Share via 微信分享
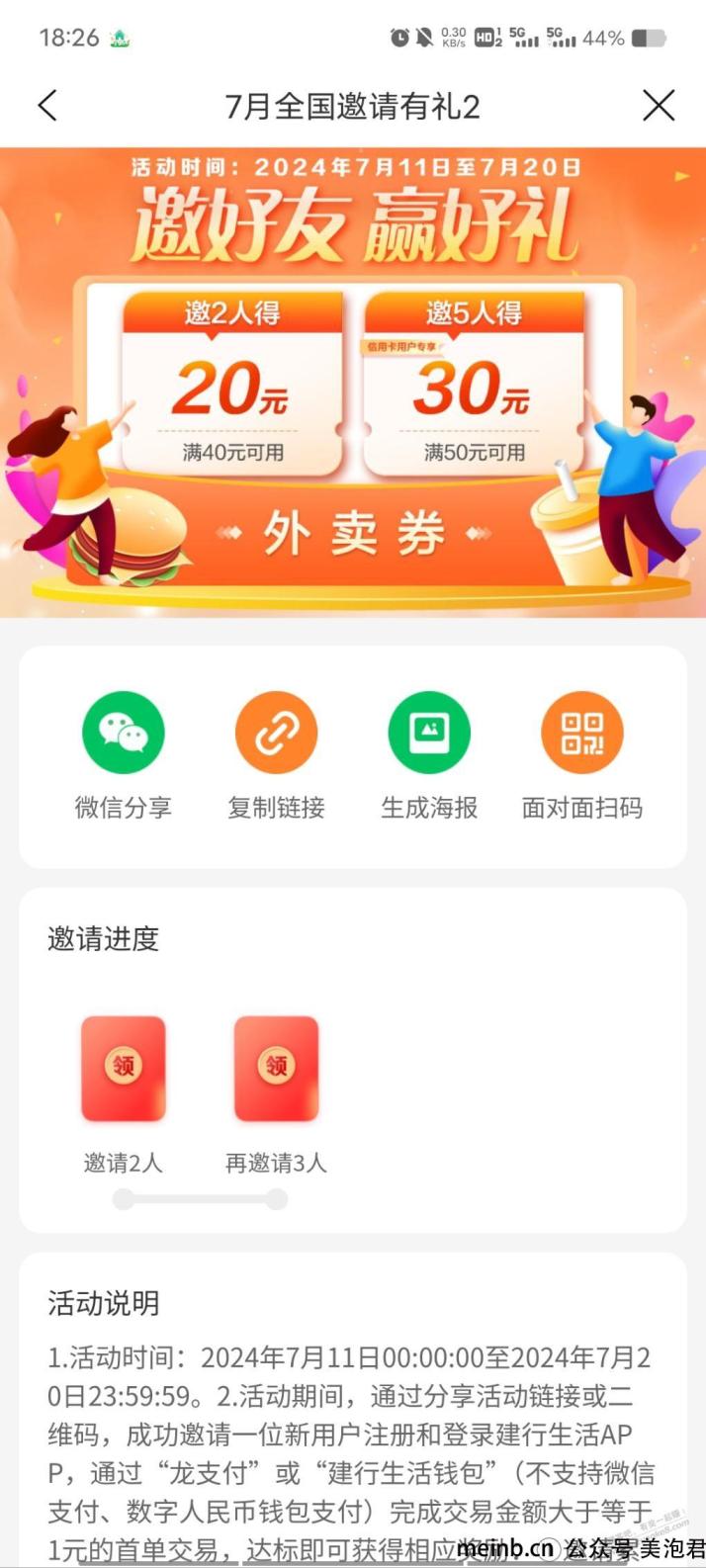706x1568 pixels. click(x=123, y=734)
